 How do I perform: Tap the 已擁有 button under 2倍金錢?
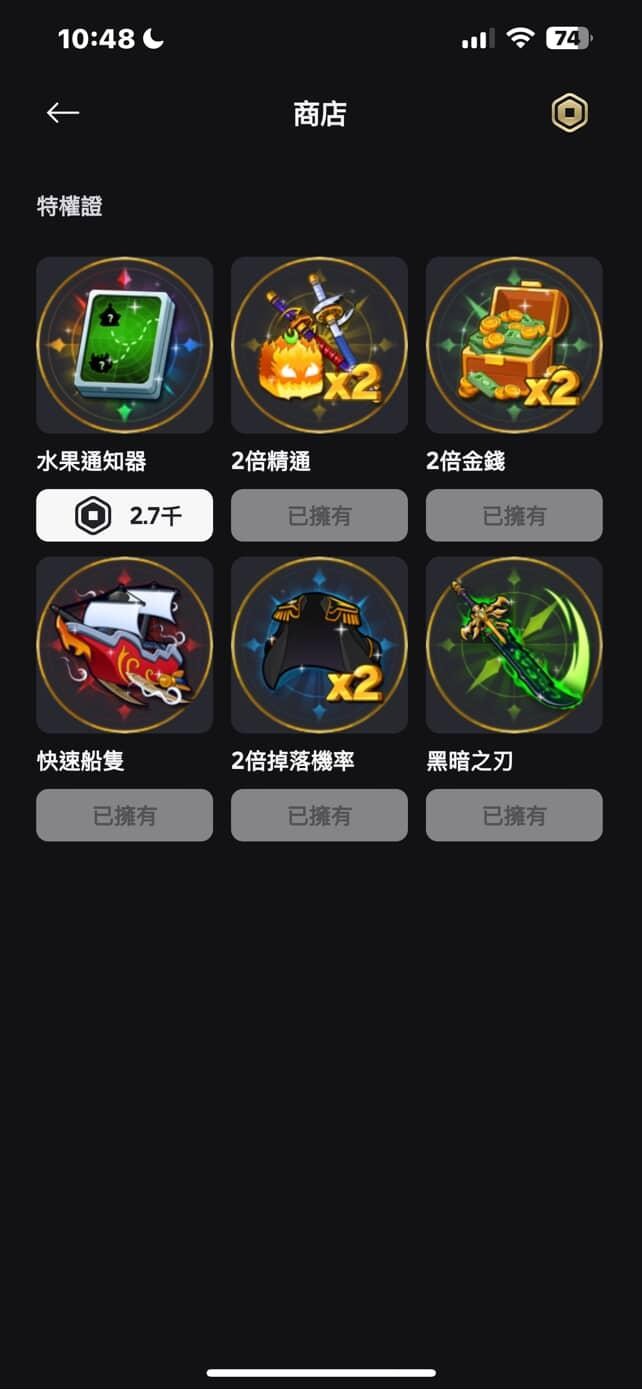514,515
